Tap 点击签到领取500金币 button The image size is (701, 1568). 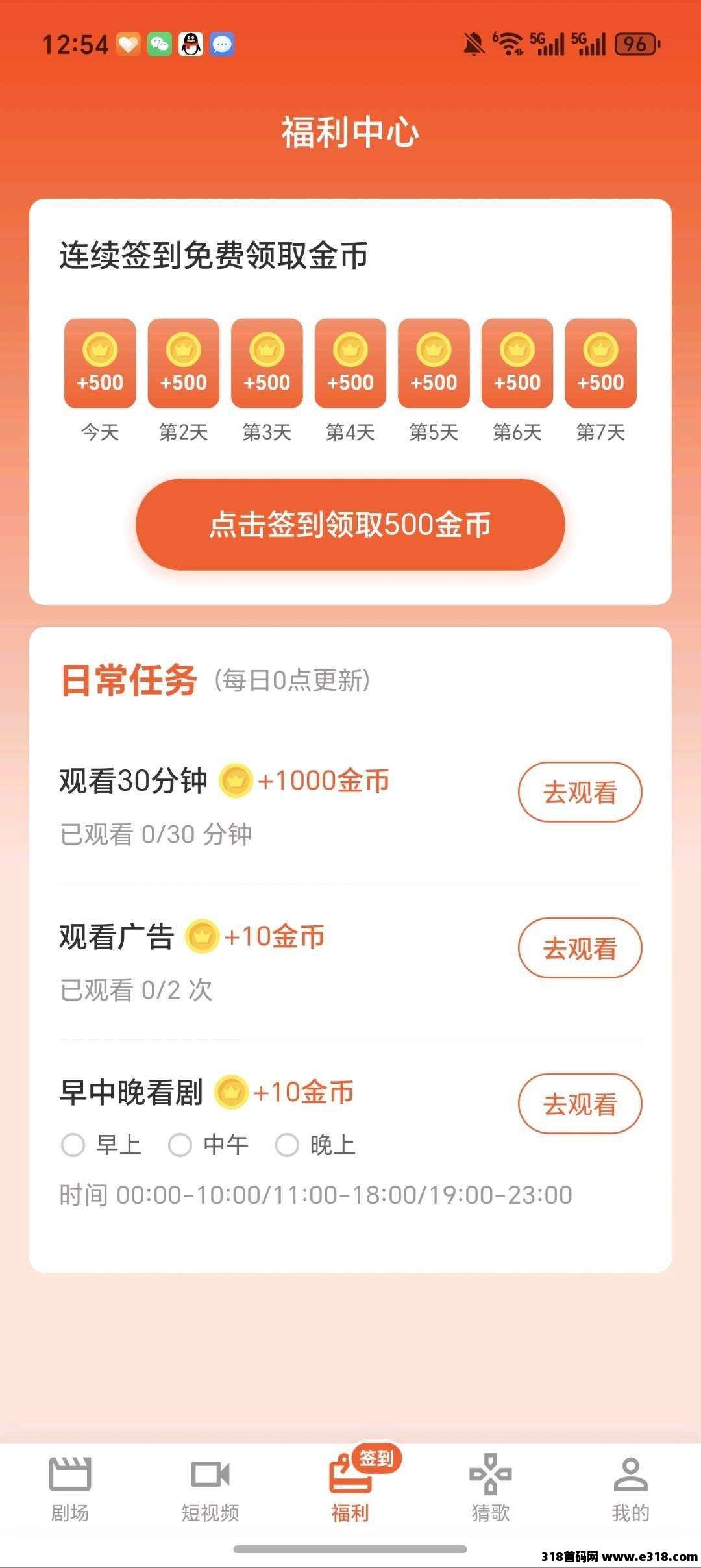pos(350,525)
